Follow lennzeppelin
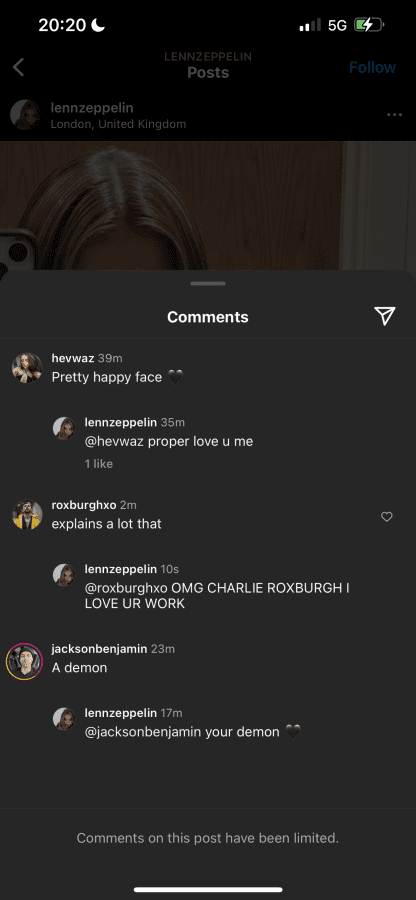The width and height of the screenshot is (416, 900). tap(372, 67)
